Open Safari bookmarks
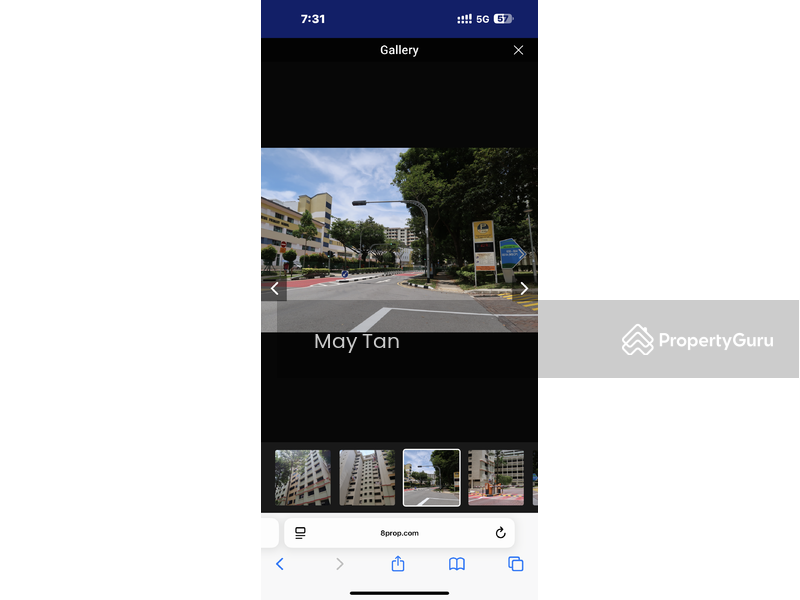 tap(457, 564)
